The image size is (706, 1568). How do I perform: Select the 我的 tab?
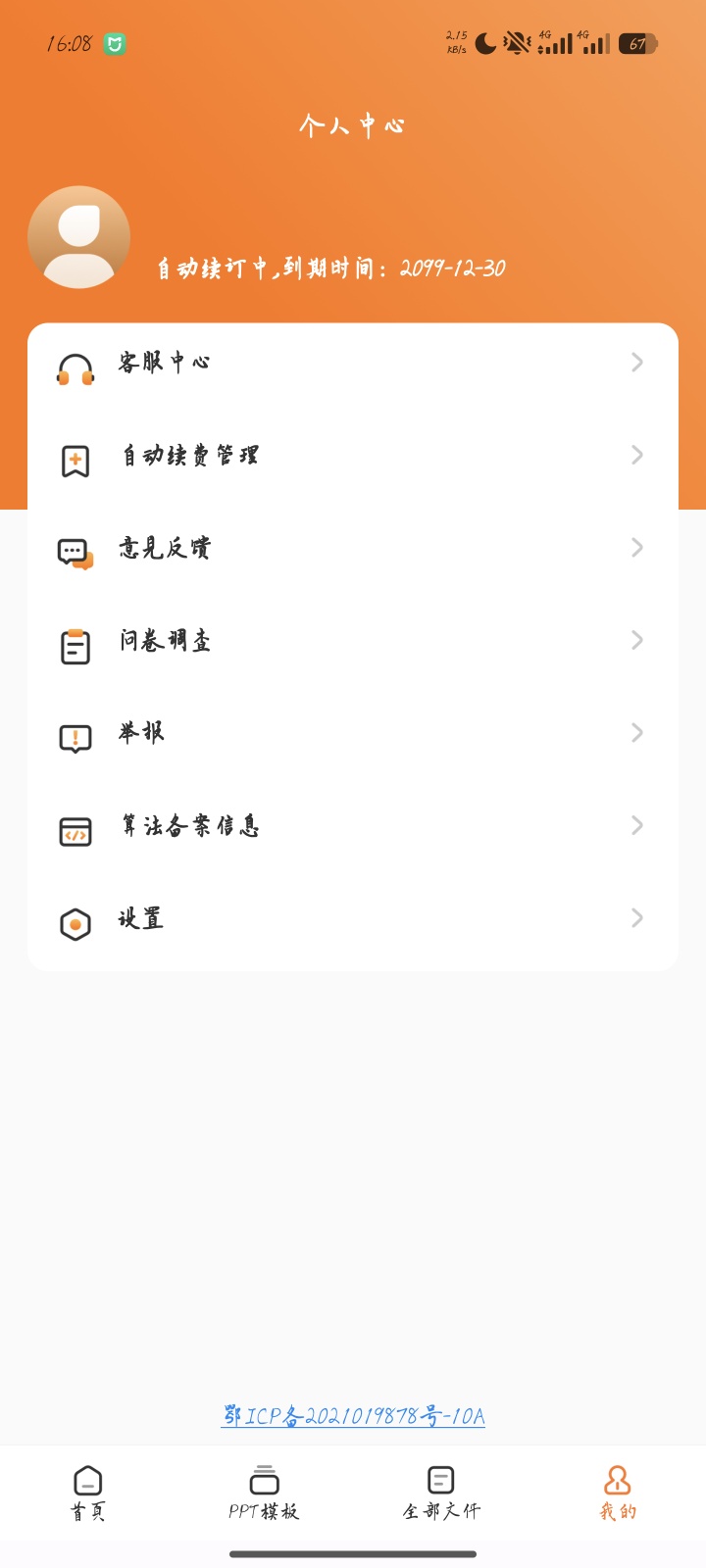click(x=618, y=1493)
